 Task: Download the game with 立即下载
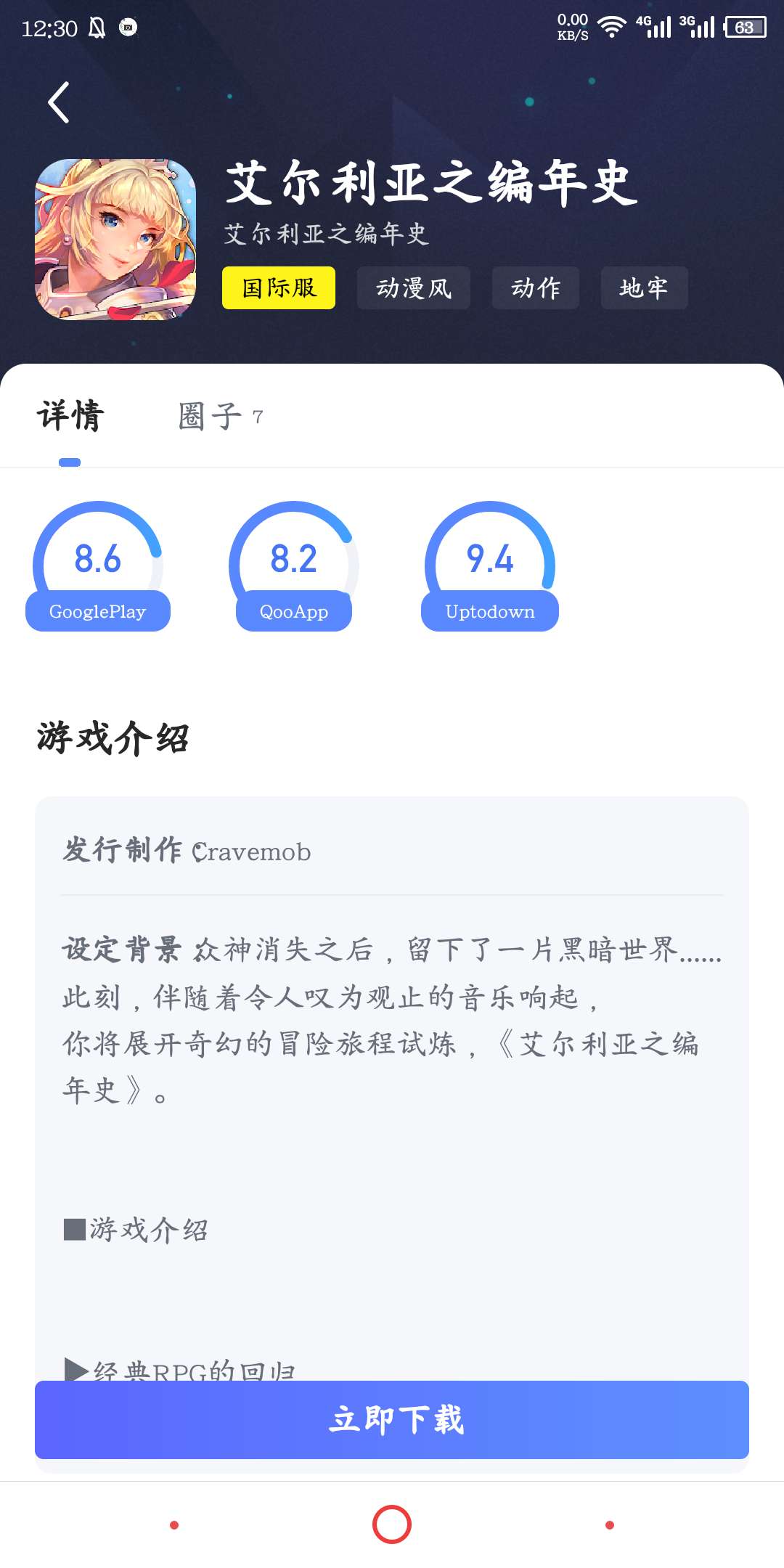point(392,1420)
